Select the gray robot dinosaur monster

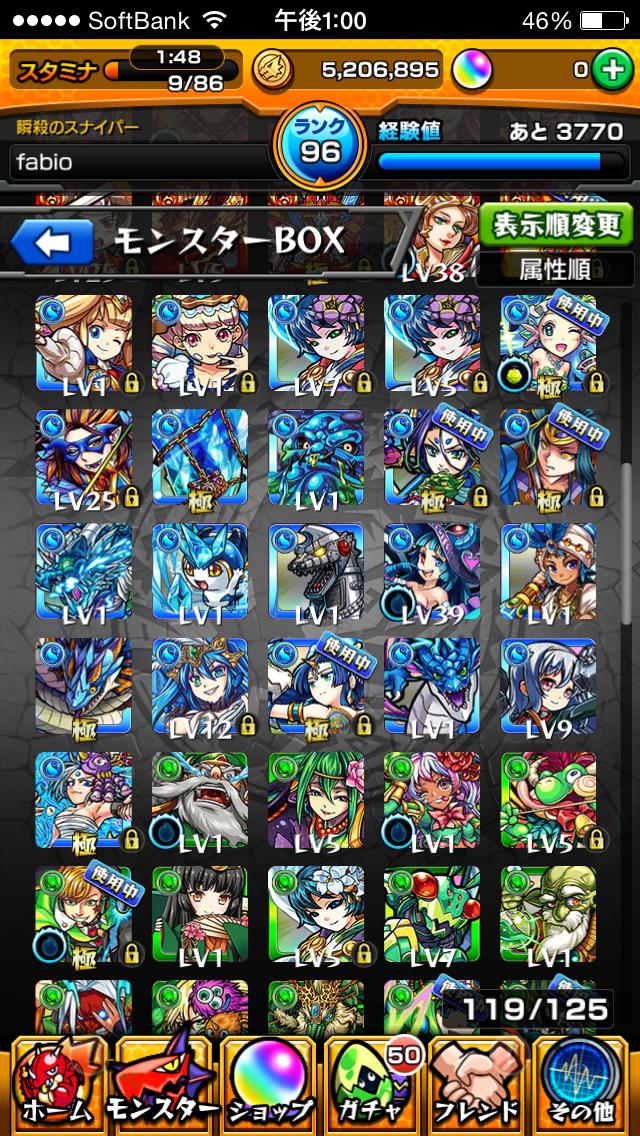click(x=315, y=572)
